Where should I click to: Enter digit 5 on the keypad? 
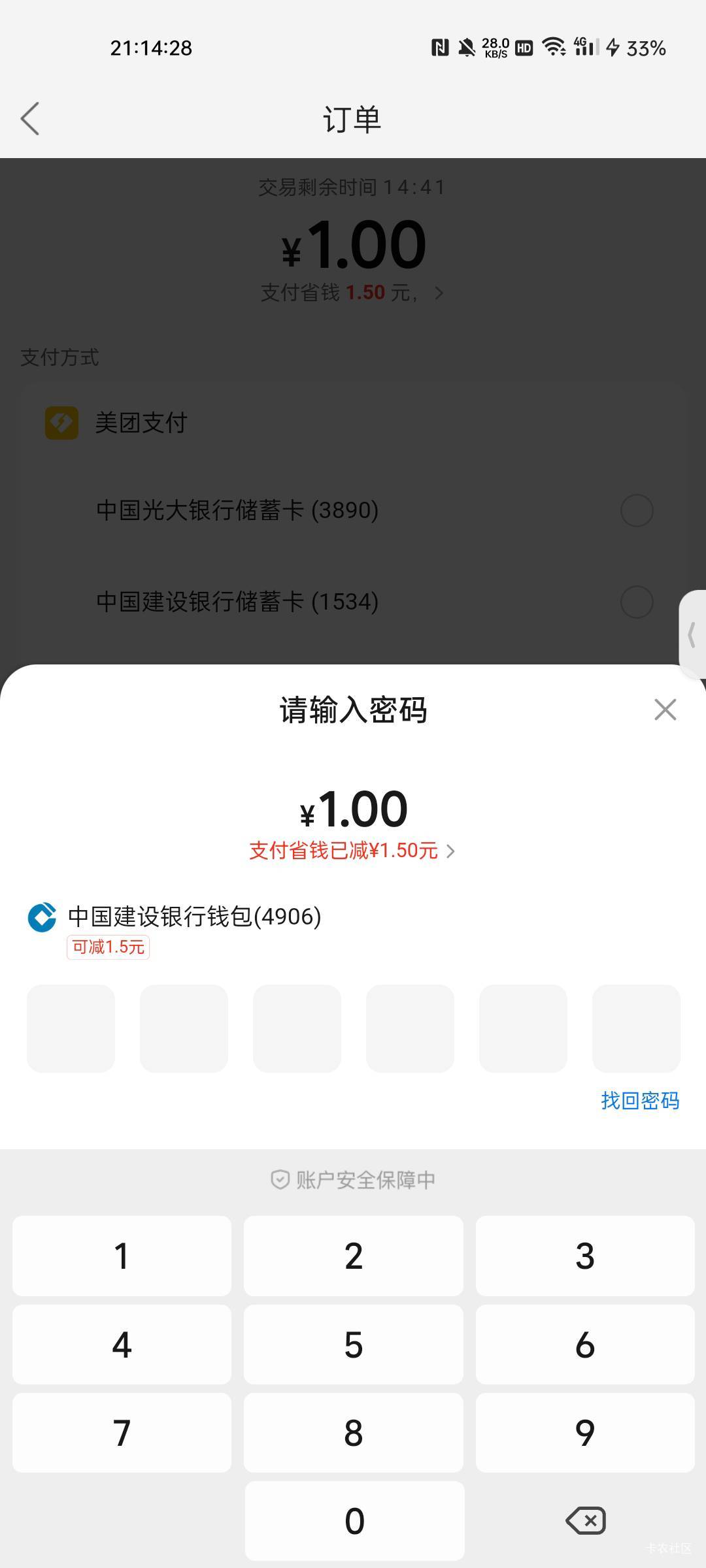point(354,1345)
